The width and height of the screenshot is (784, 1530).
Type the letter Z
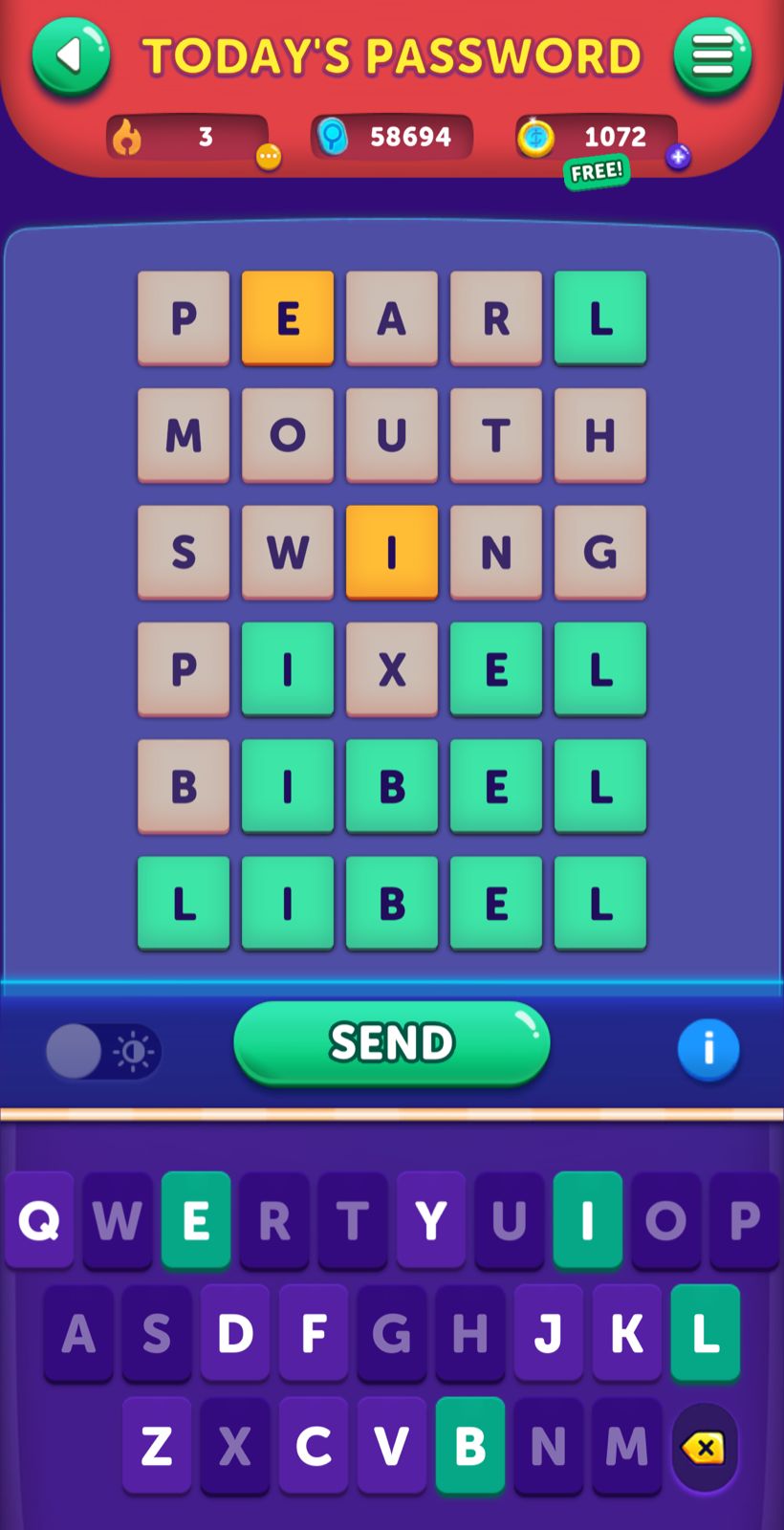(157, 1446)
